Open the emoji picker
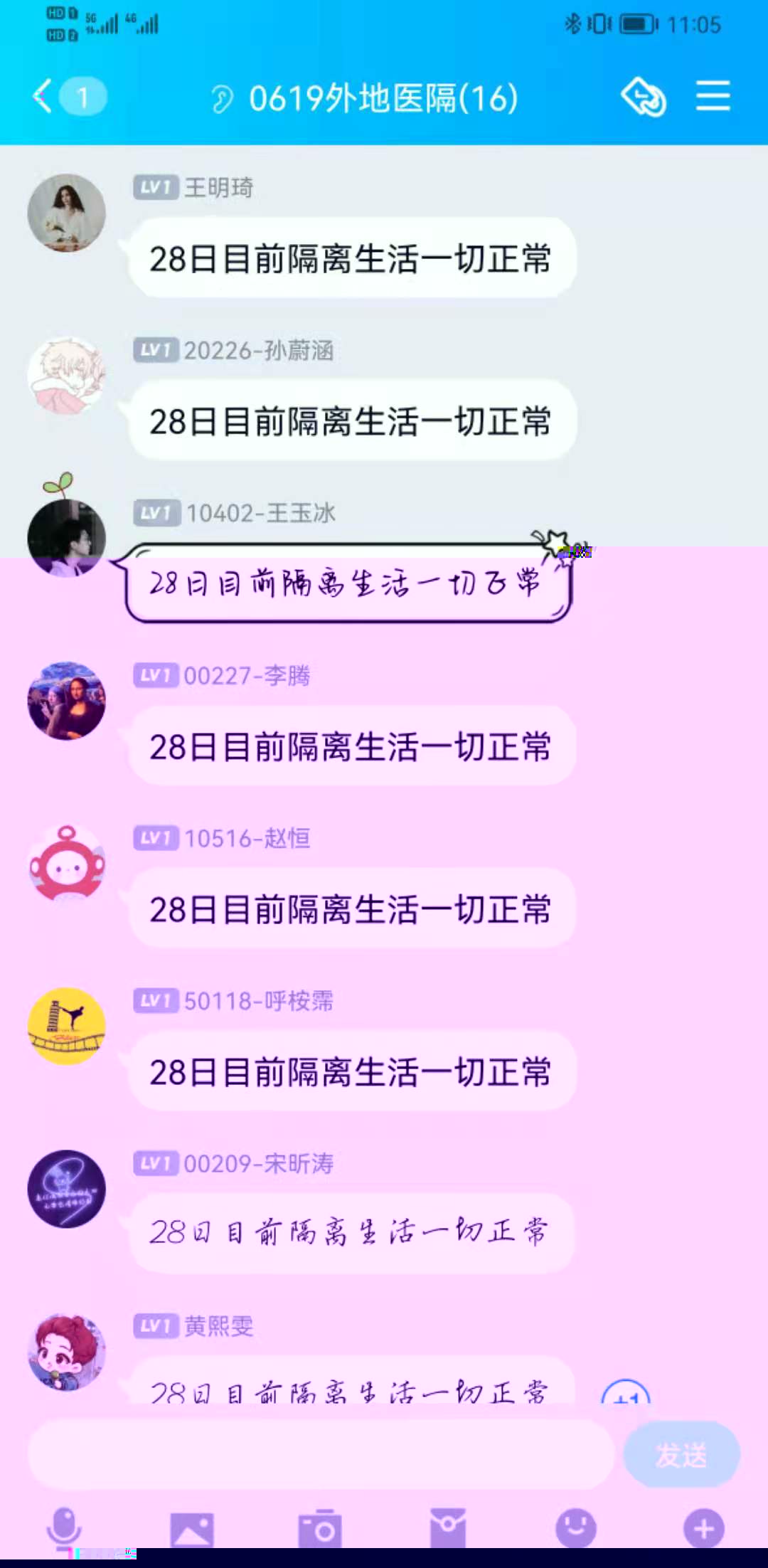Screen dimensions: 768x1568 tap(576, 1527)
